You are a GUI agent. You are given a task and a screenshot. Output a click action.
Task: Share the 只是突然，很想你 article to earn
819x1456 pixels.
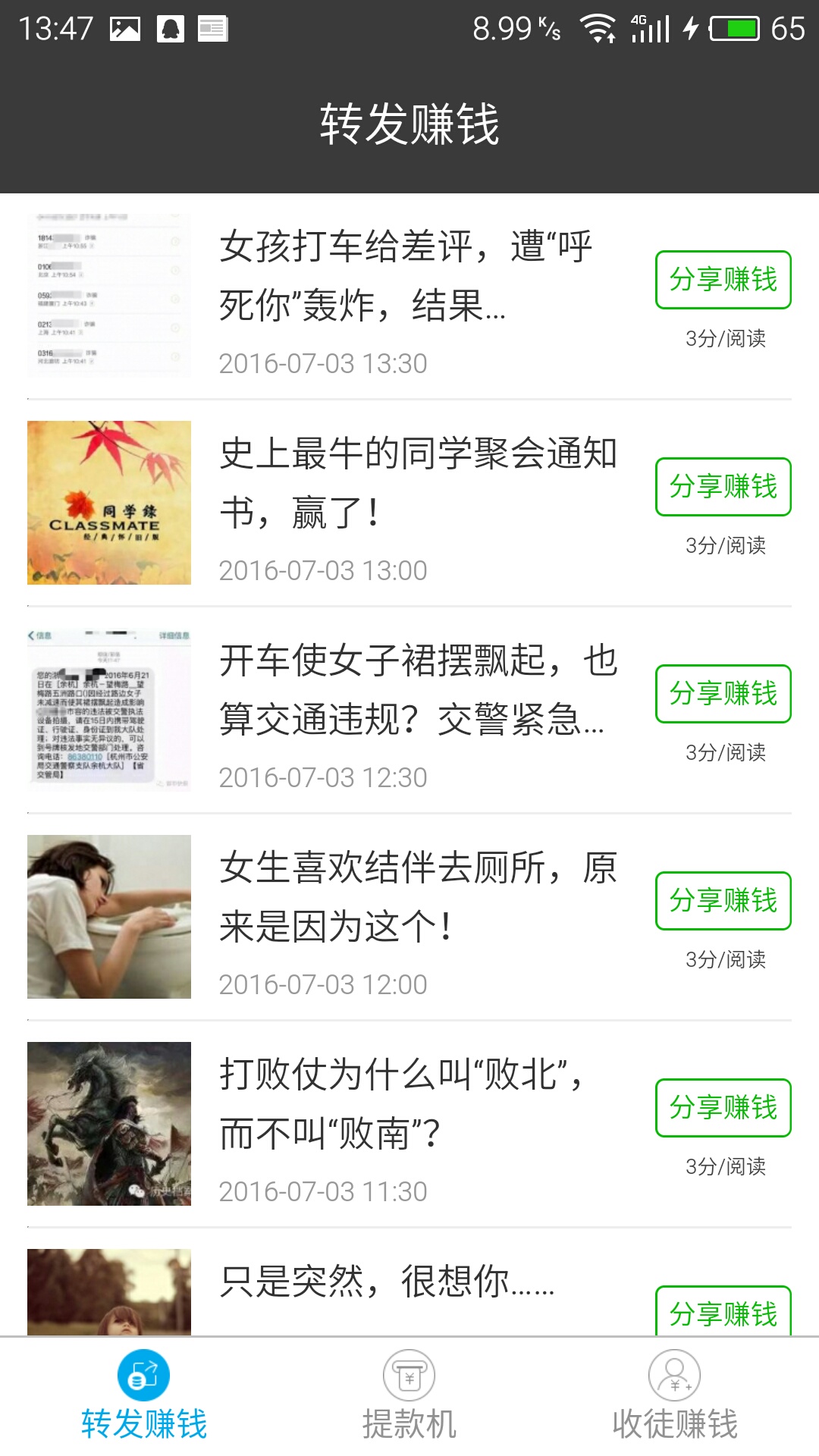point(723,1313)
